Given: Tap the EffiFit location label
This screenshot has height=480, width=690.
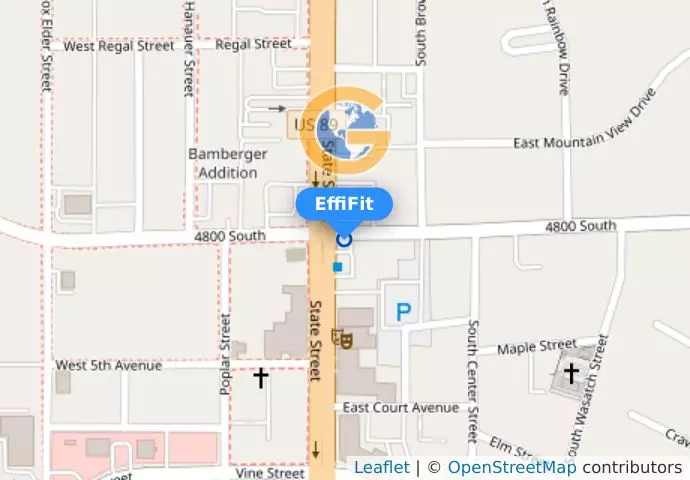Looking at the screenshot, I should point(344,203).
